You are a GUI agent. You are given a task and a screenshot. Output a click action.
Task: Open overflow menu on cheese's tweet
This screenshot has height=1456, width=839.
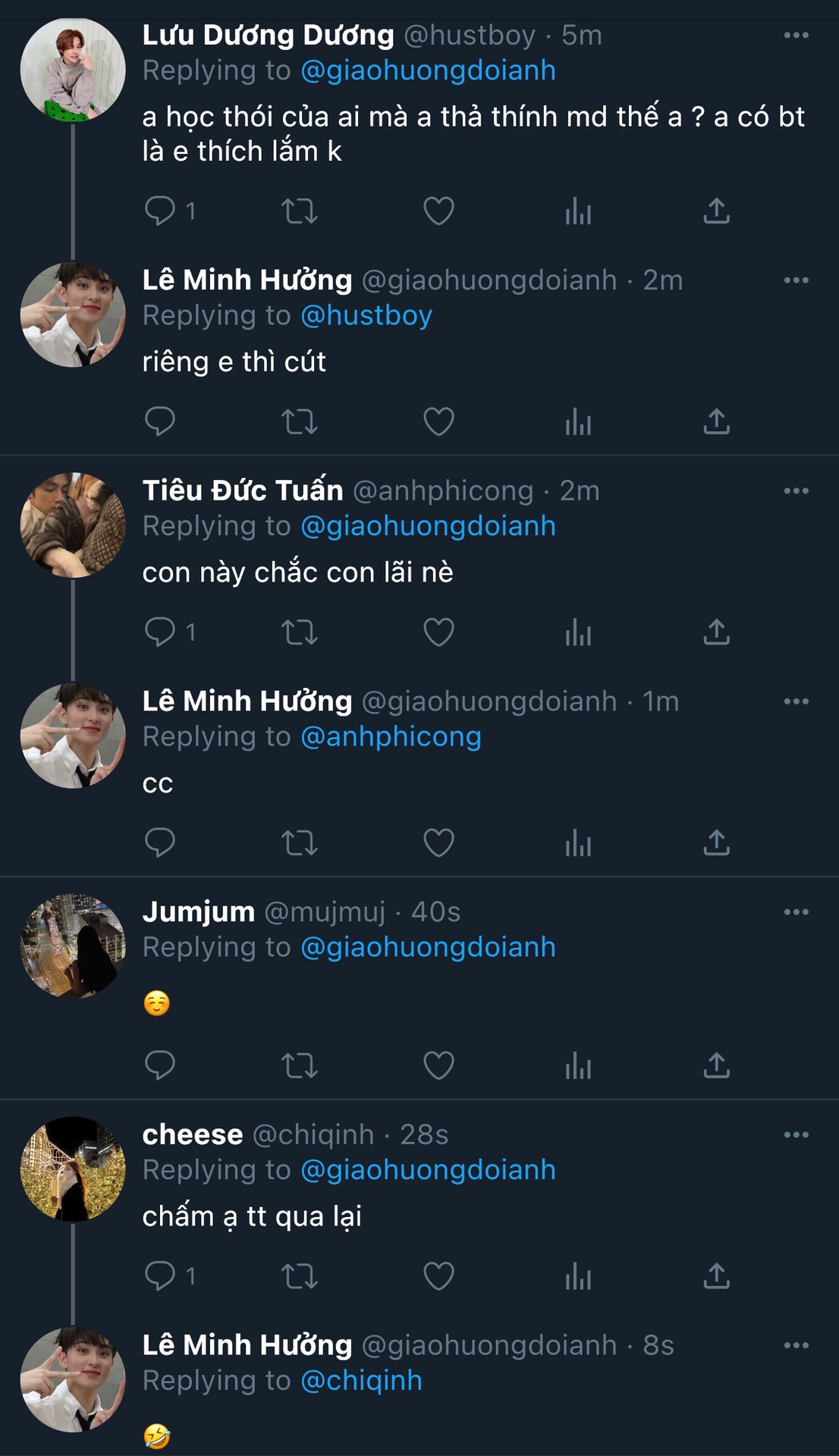[796, 1134]
